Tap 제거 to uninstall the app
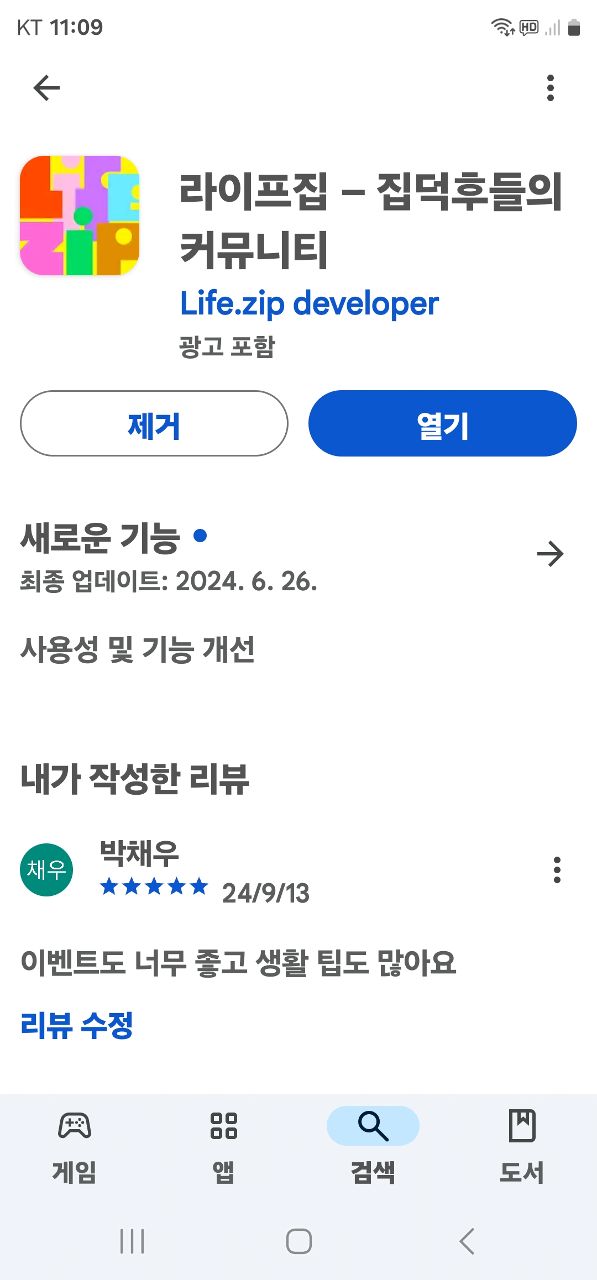Image resolution: width=597 pixels, height=1280 pixels. 154,424
